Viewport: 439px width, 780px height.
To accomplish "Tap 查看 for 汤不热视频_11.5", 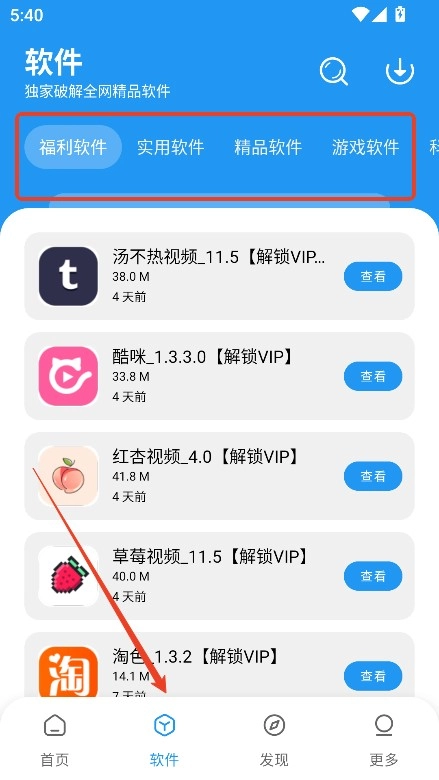I will (x=373, y=276).
